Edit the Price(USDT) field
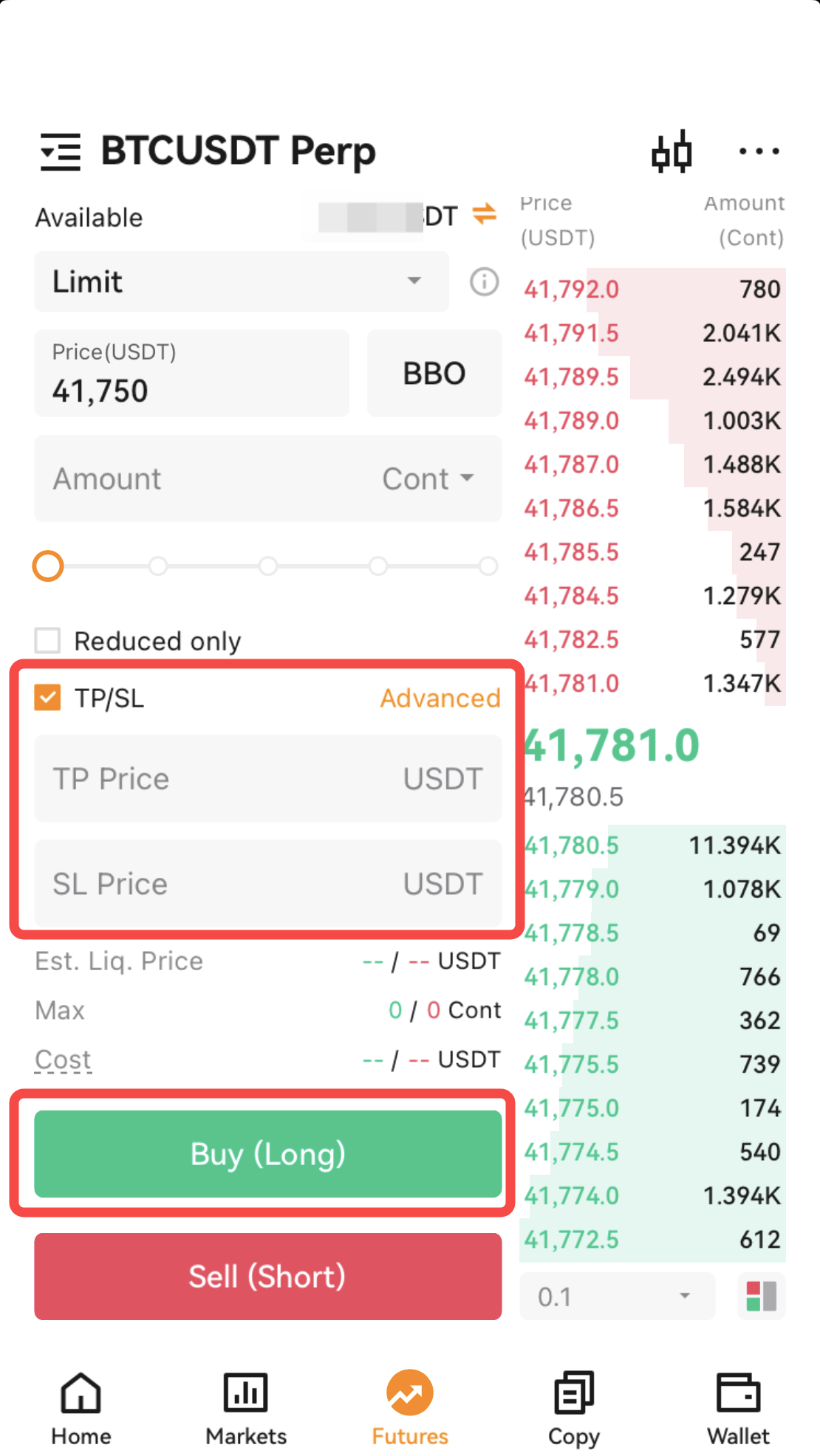Screen dimensions: 820x1456 tap(192, 374)
